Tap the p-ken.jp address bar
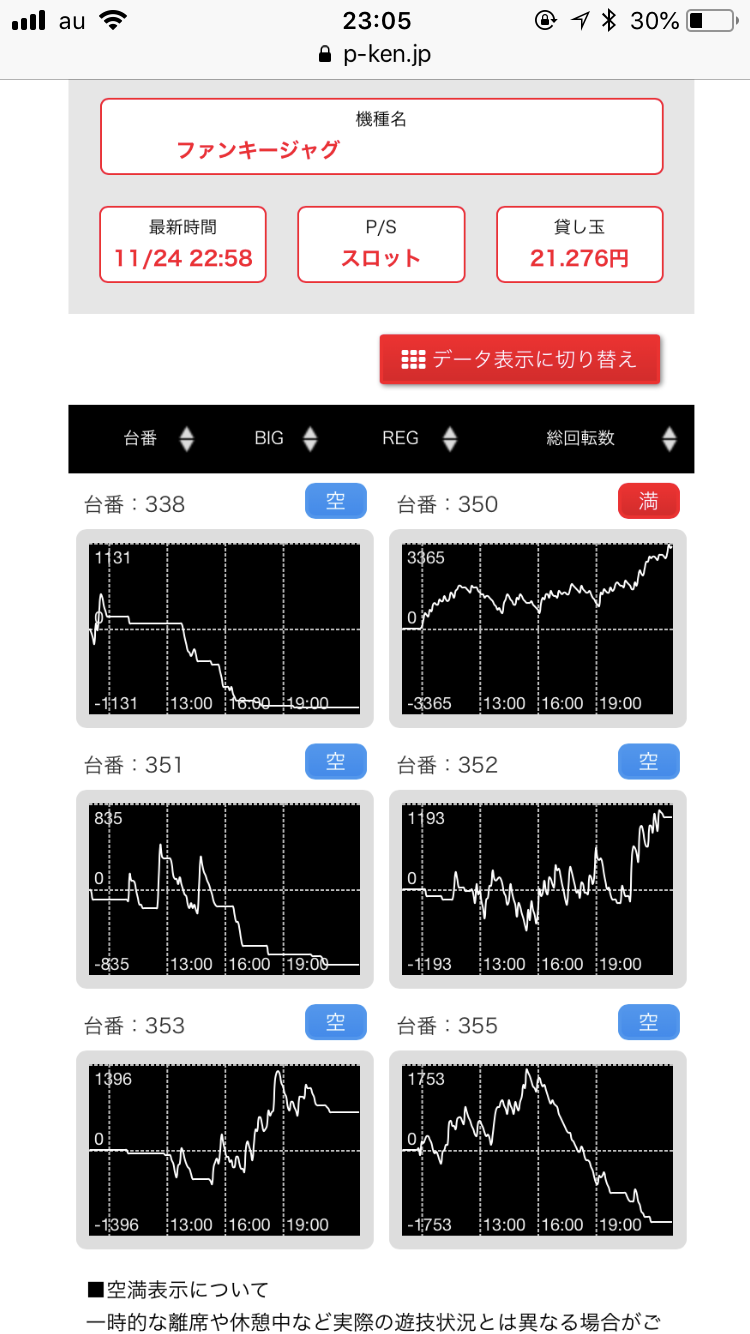This screenshot has height=1334, width=750. (375, 55)
